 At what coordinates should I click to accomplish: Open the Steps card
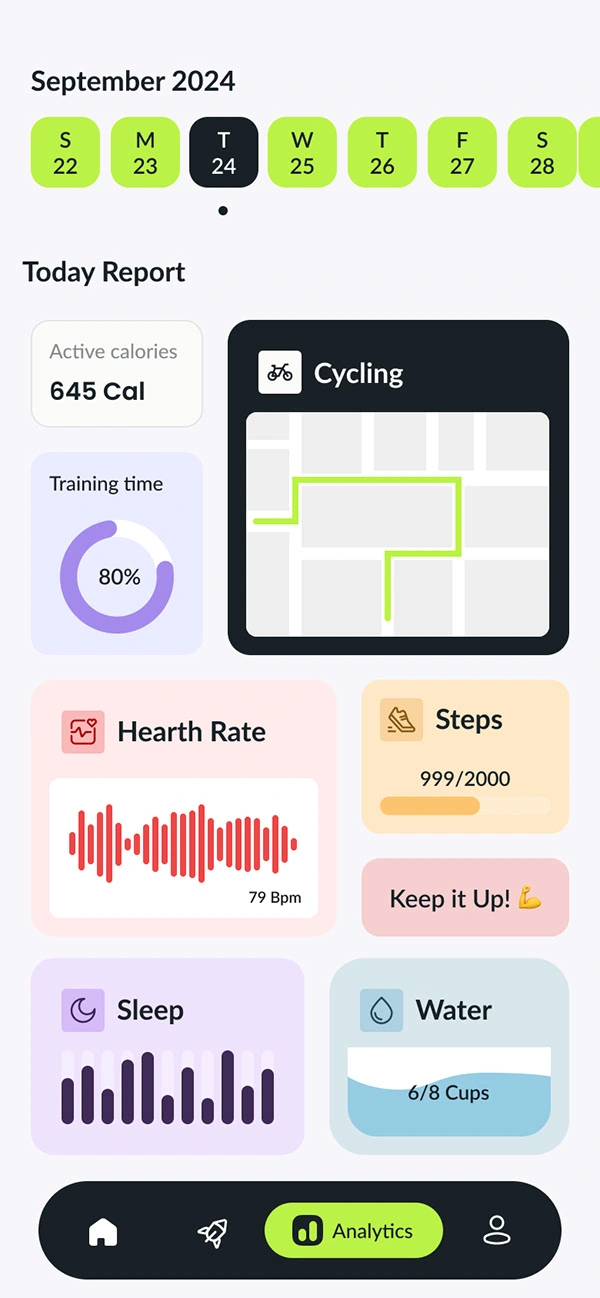point(465,756)
